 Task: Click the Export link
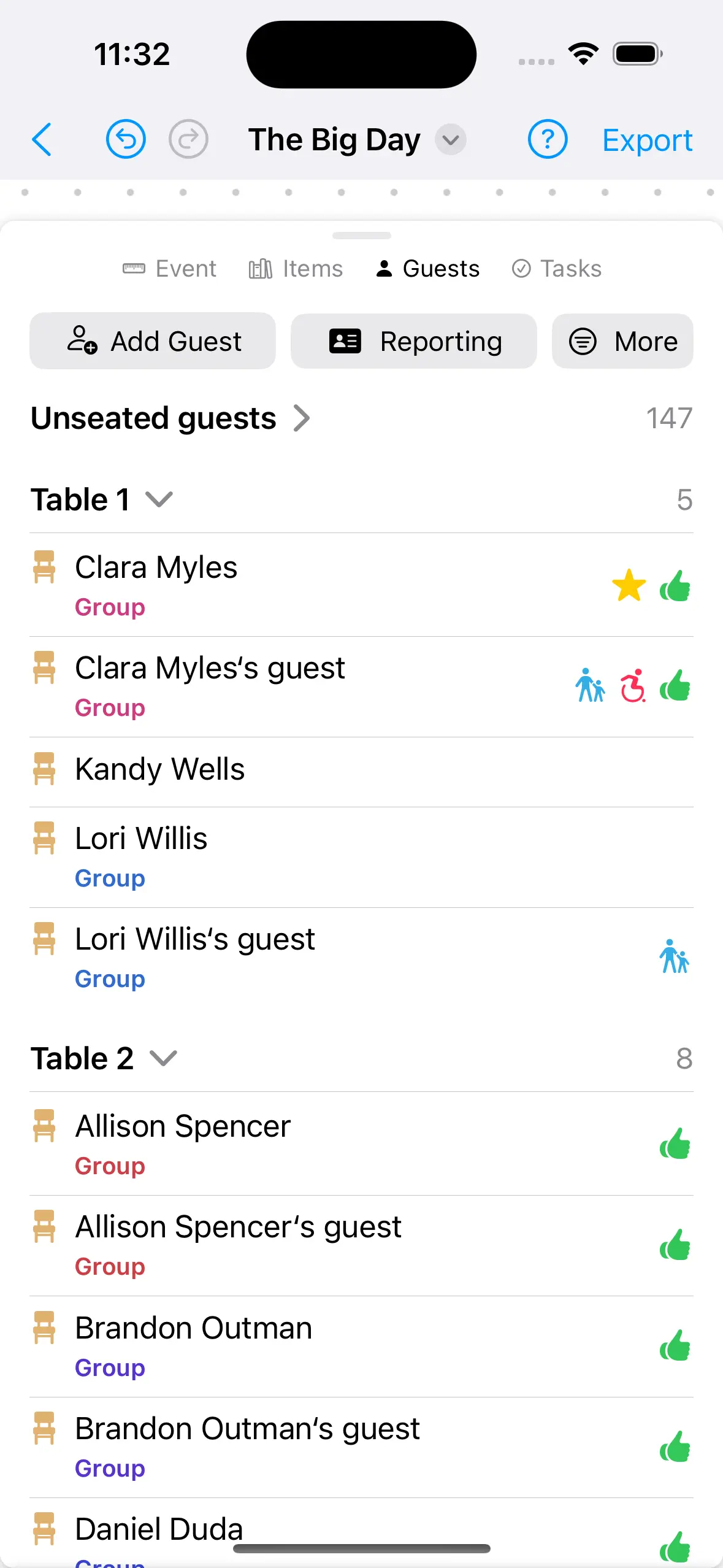(x=648, y=139)
